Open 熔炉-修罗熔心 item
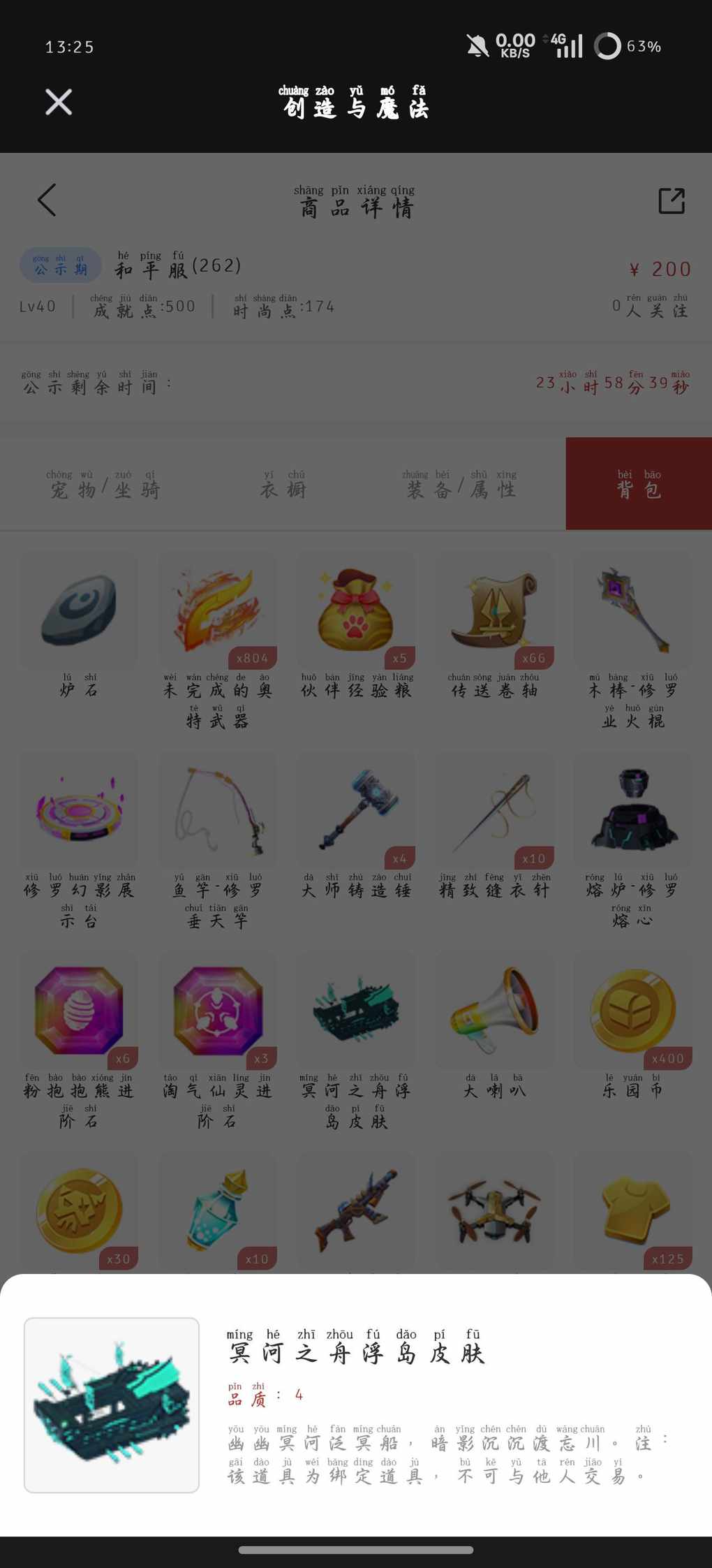Image resolution: width=712 pixels, height=1568 pixels. click(633, 810)
